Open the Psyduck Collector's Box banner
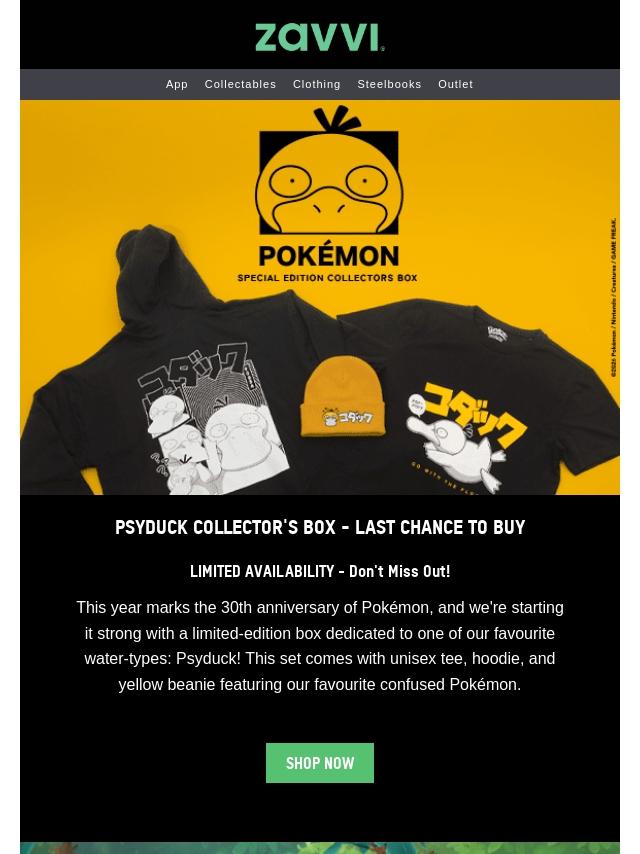Screen dimensions: 640x854 tap(320, 297)
